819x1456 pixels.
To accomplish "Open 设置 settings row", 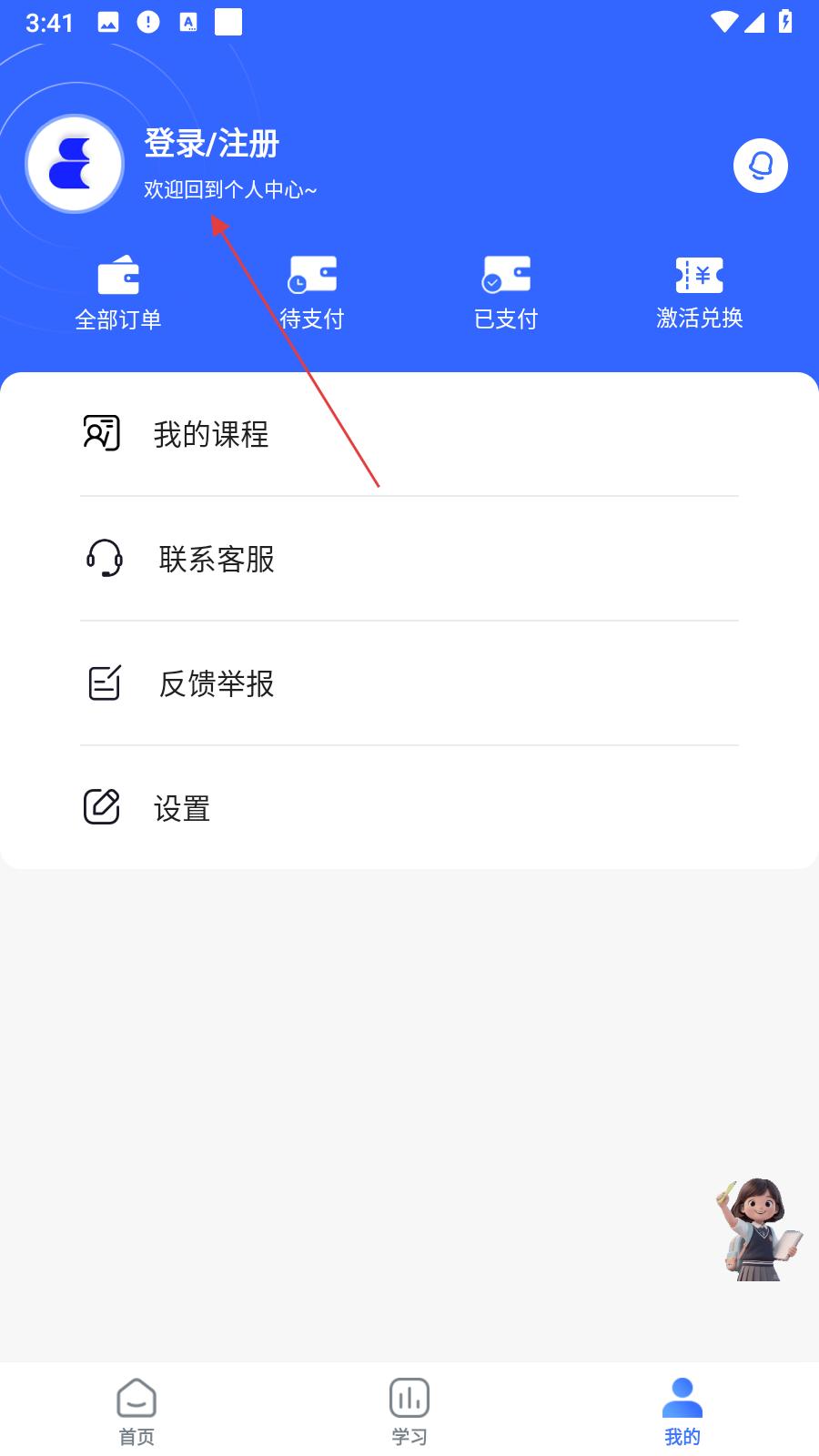I will (409, 808).
